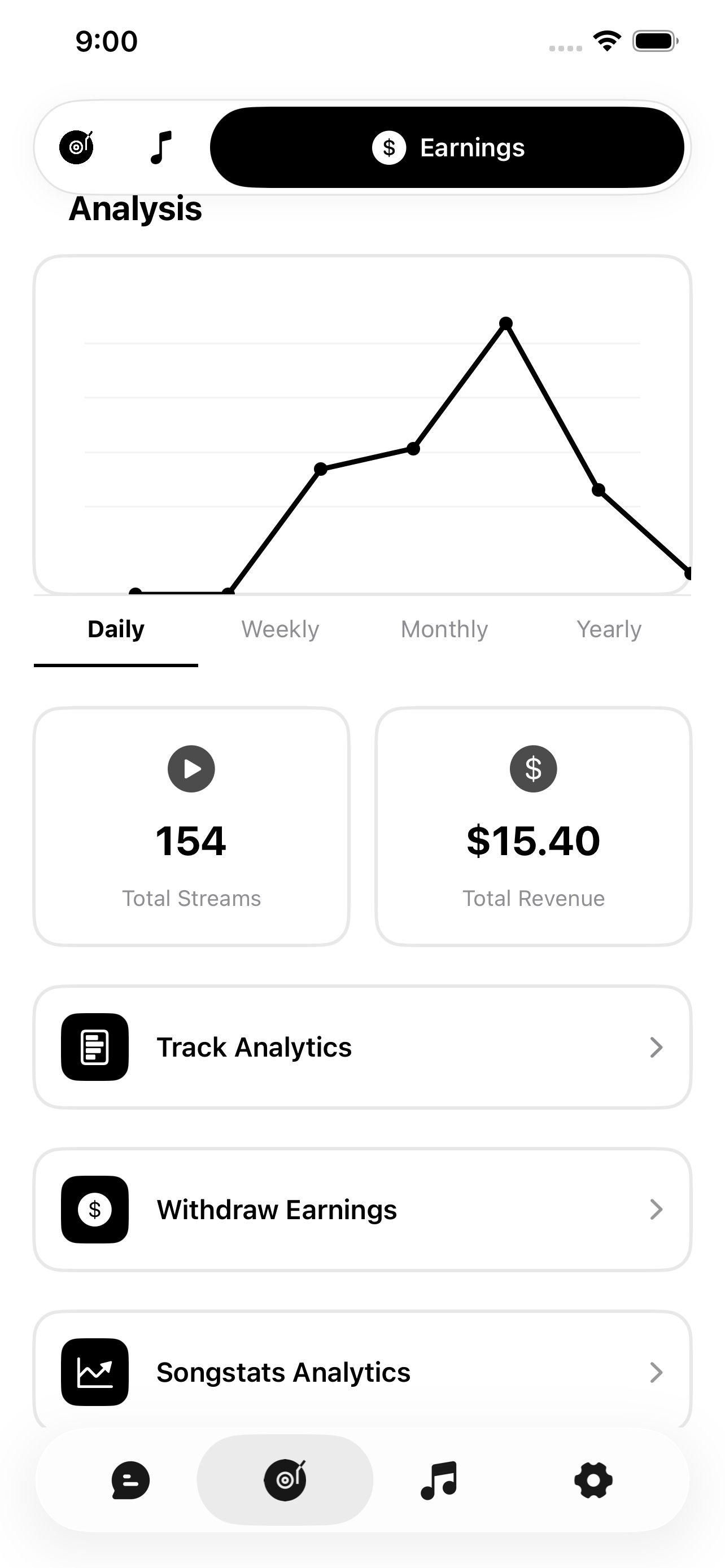Go to Withdraw Earnings

pyautogui.click(x=362, y=1210)
